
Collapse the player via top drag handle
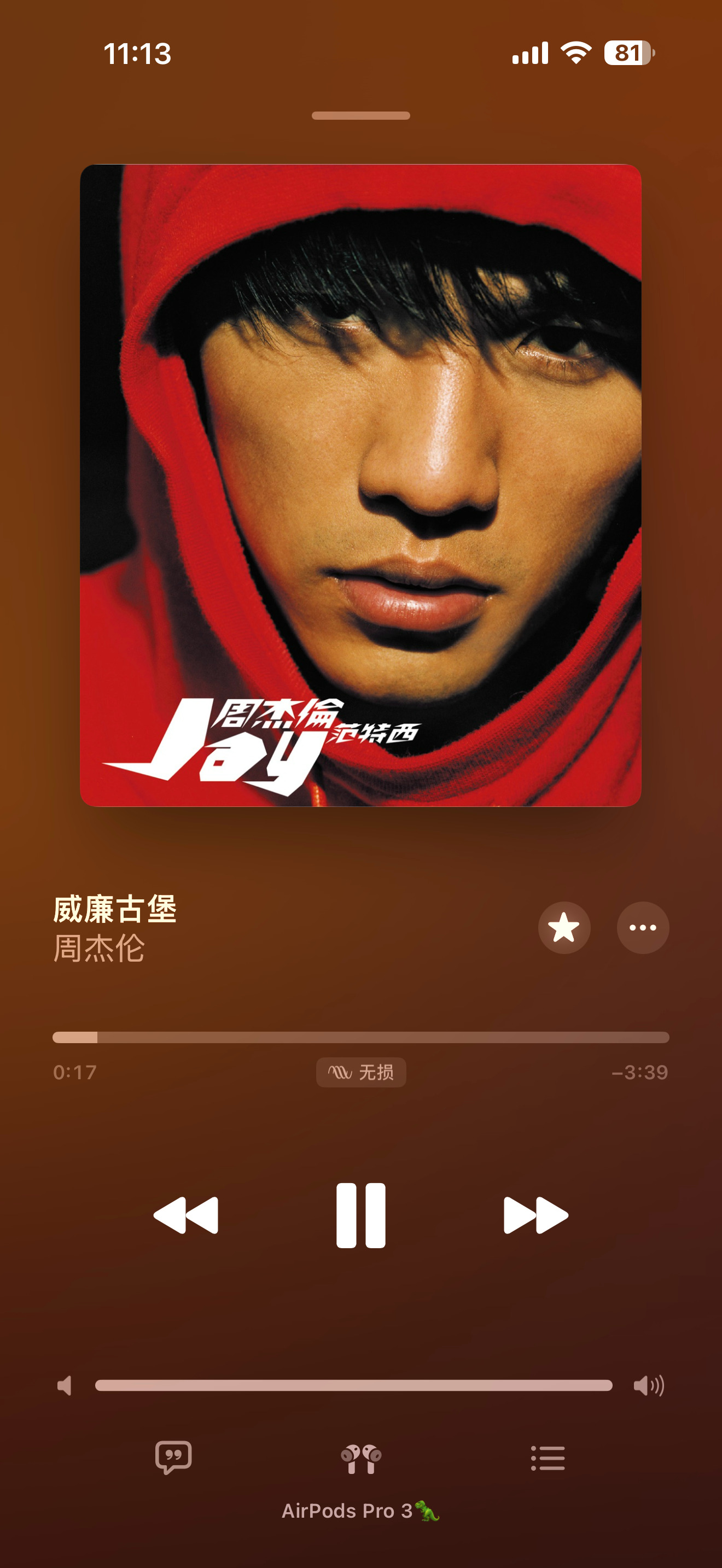coord(361,114)
